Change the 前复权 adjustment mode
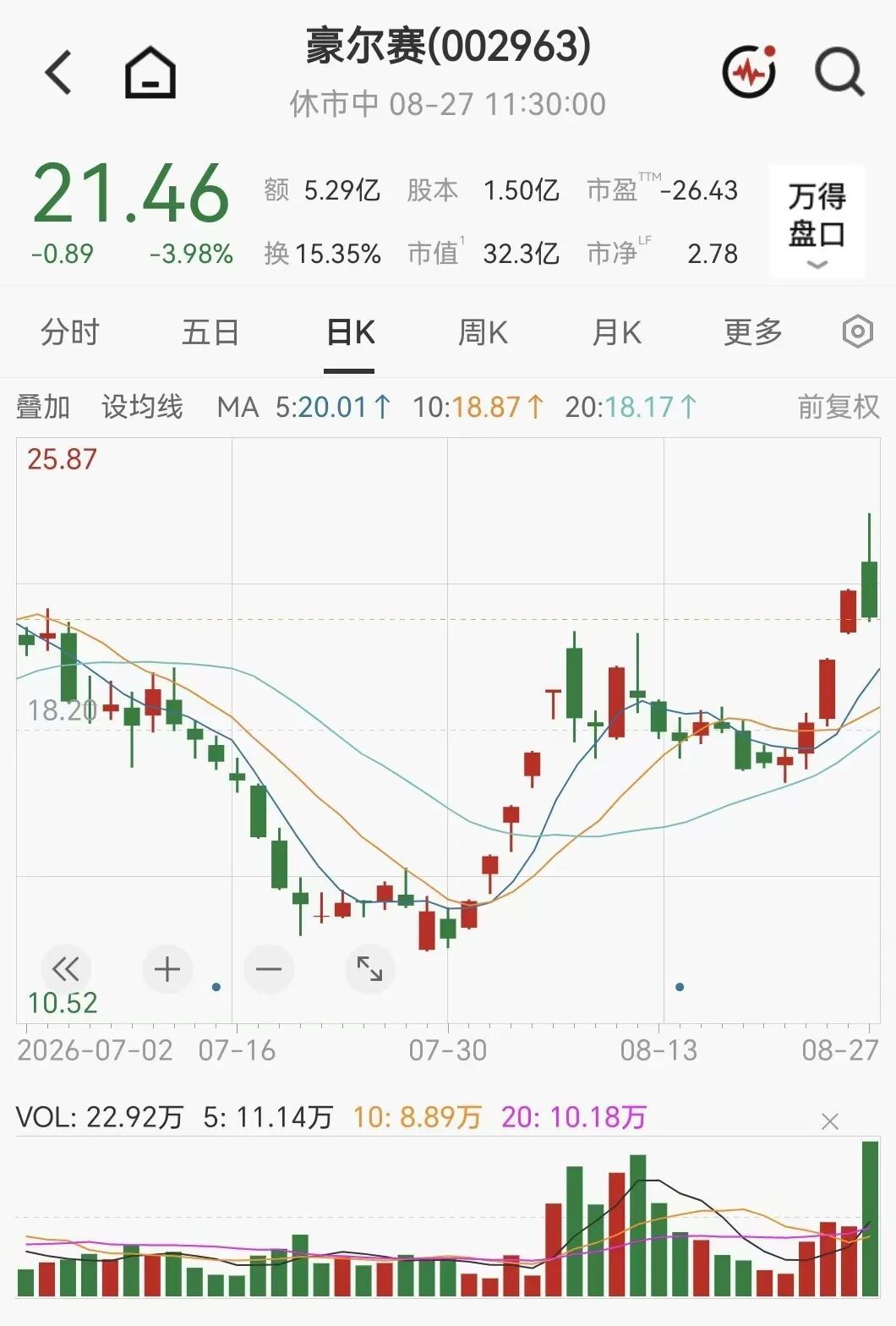This screenshot has height=1326, width=896. click(x=839, y=407)
